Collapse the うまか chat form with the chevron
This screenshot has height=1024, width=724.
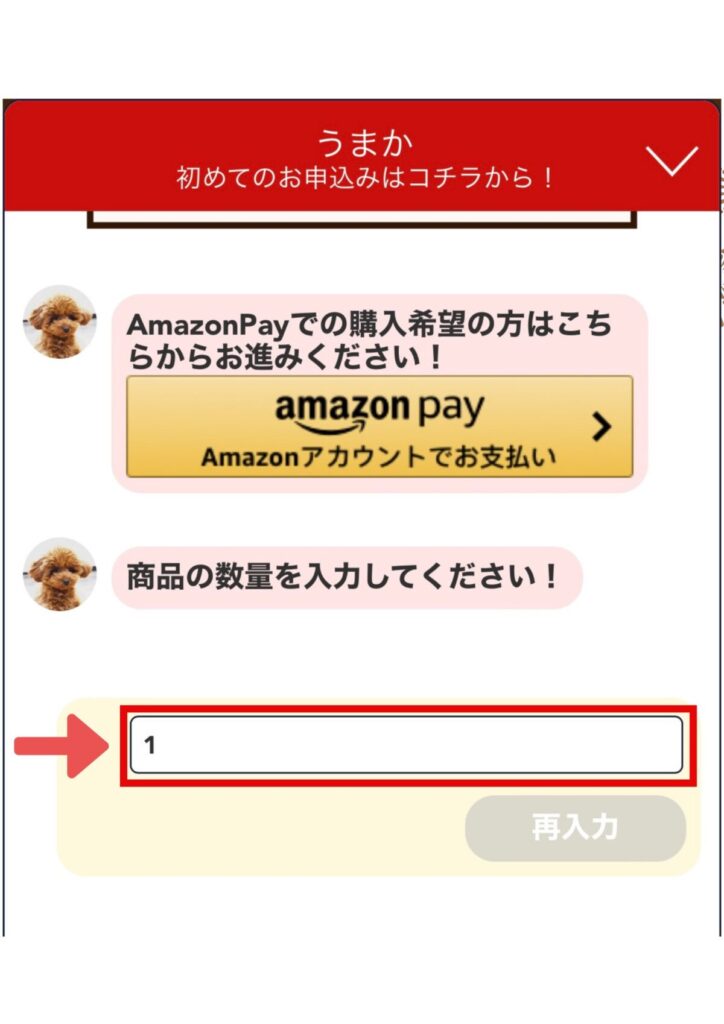tap(671, 160)
